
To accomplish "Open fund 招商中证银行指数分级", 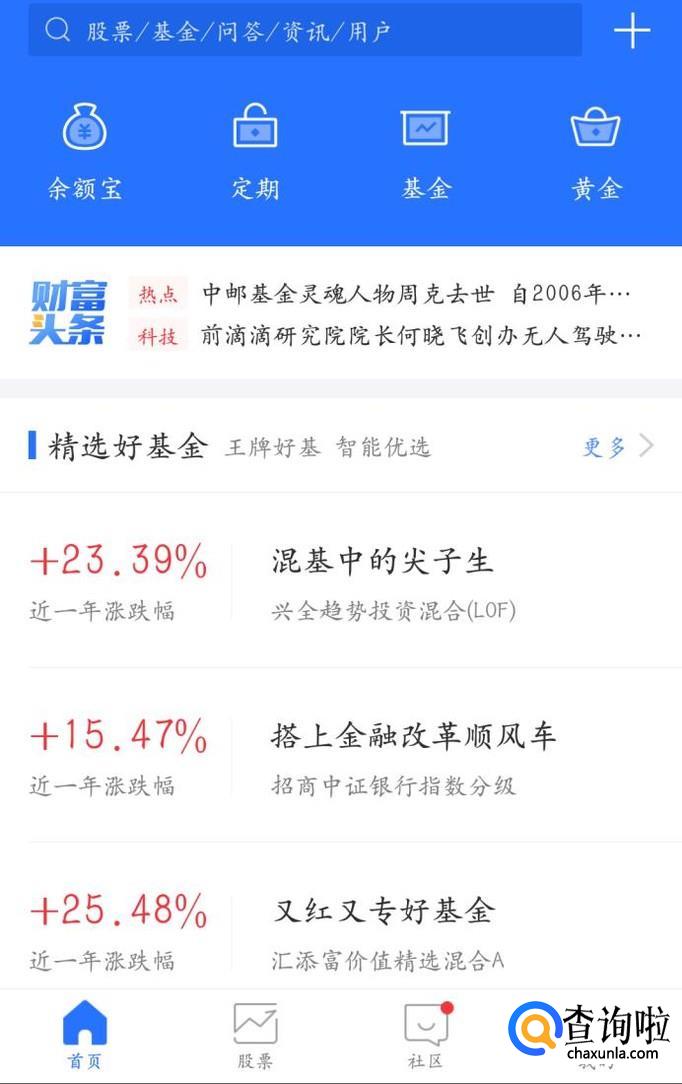I will pyautogui.click(x=393, y=785).
